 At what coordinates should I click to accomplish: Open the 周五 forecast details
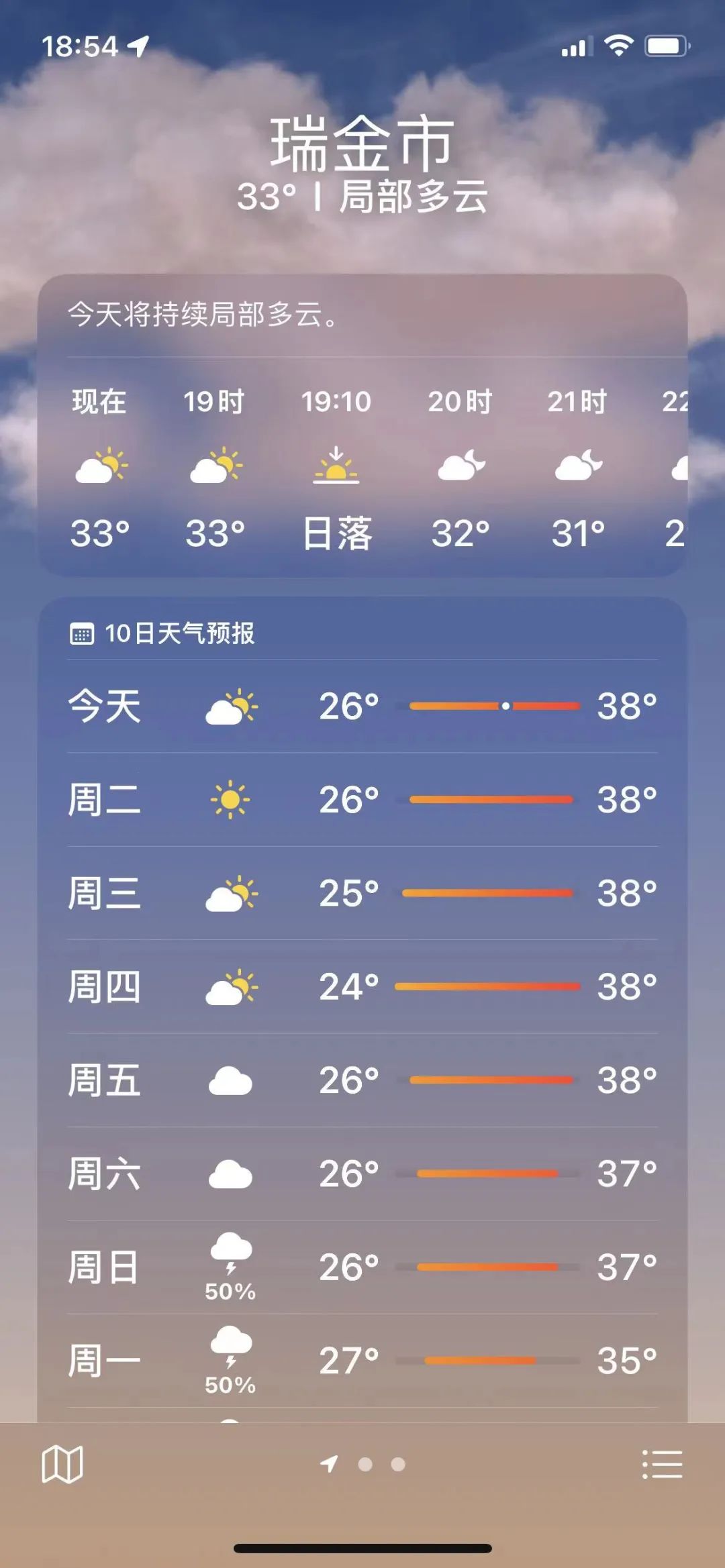(362, 1080)
